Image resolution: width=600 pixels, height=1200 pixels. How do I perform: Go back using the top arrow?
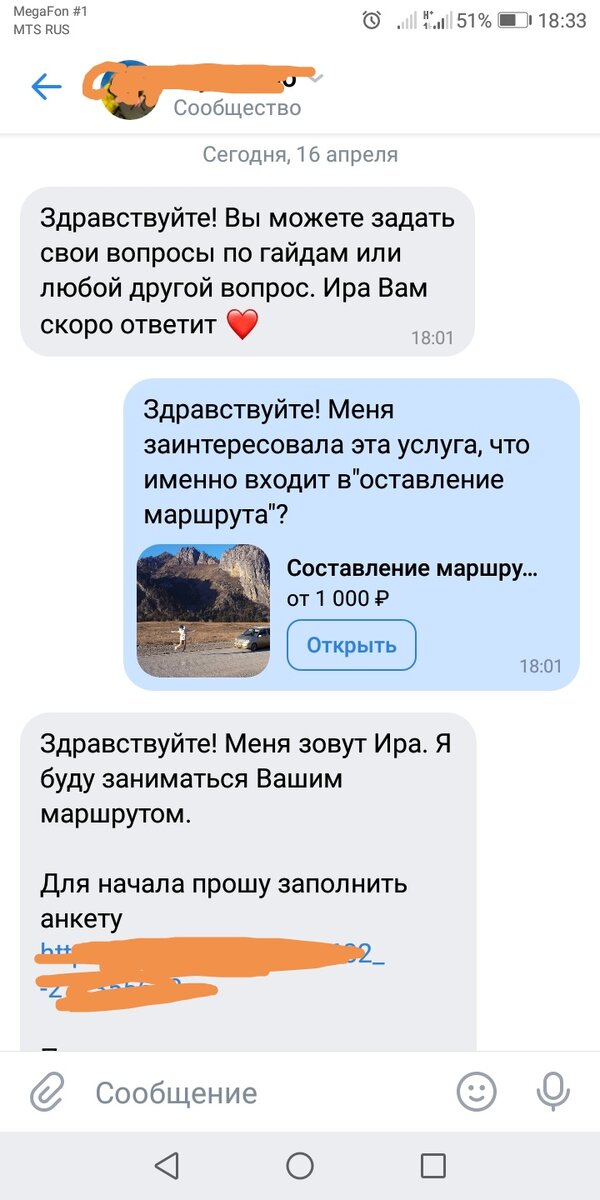[x=47, y=87]
